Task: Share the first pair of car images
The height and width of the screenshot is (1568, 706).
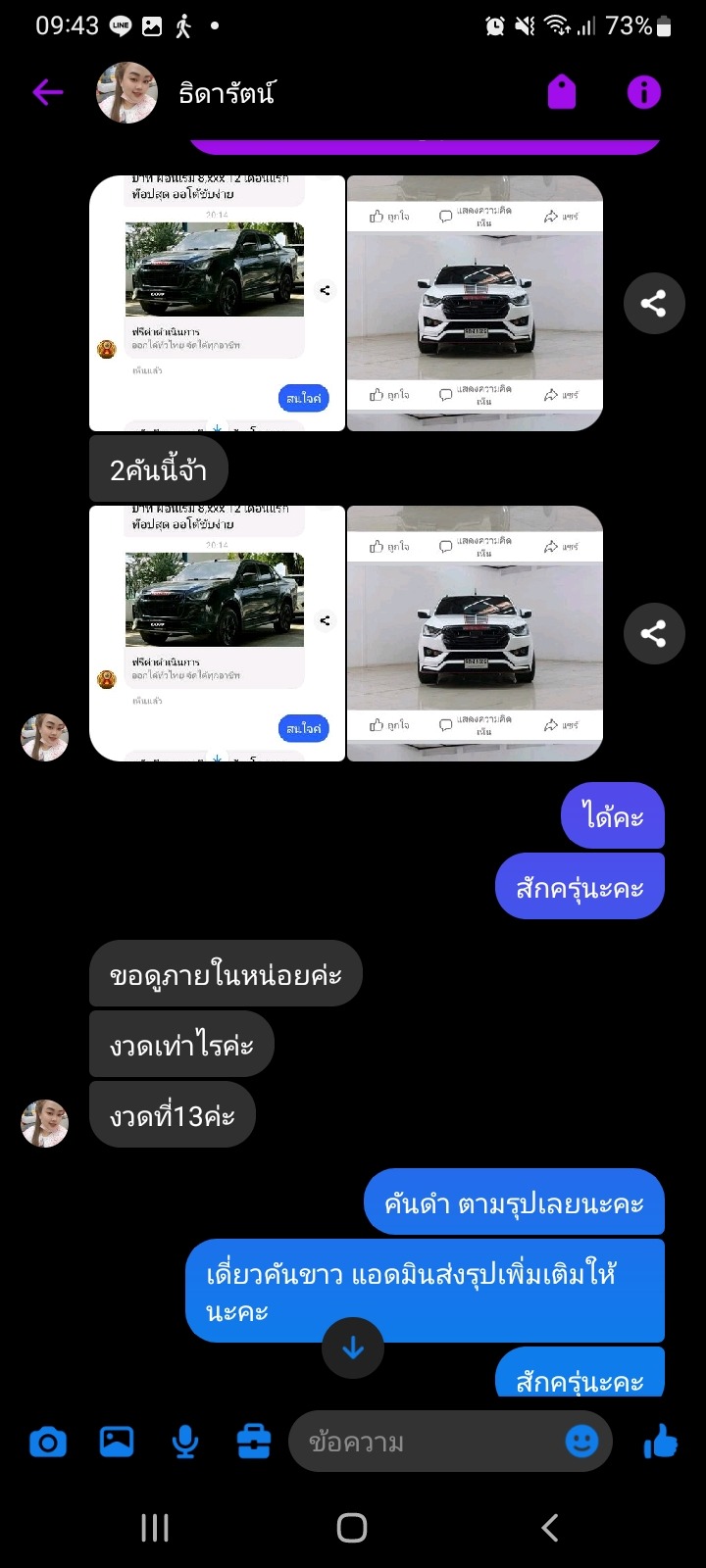Action: [654, 304]
